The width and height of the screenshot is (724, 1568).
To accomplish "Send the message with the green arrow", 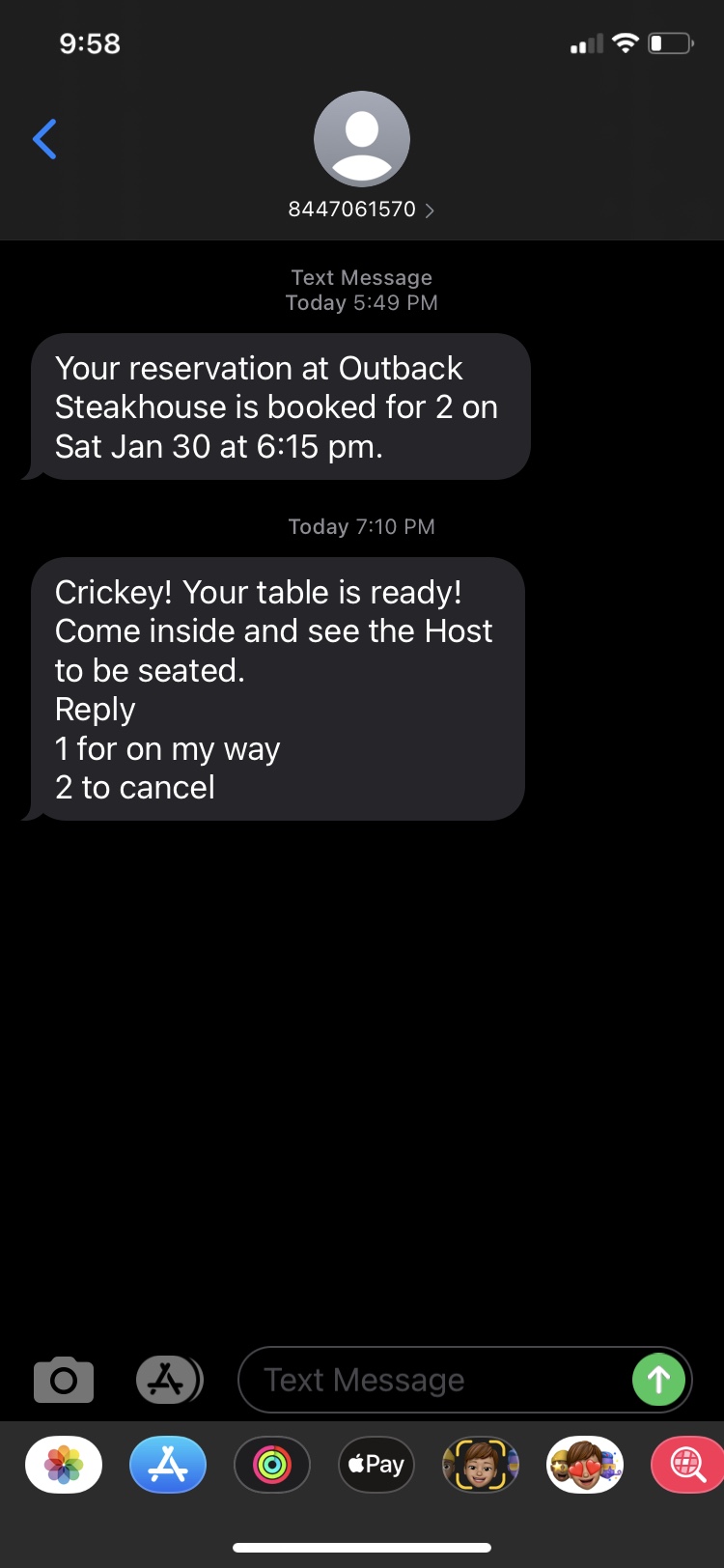I will [x=658, y=1380].
